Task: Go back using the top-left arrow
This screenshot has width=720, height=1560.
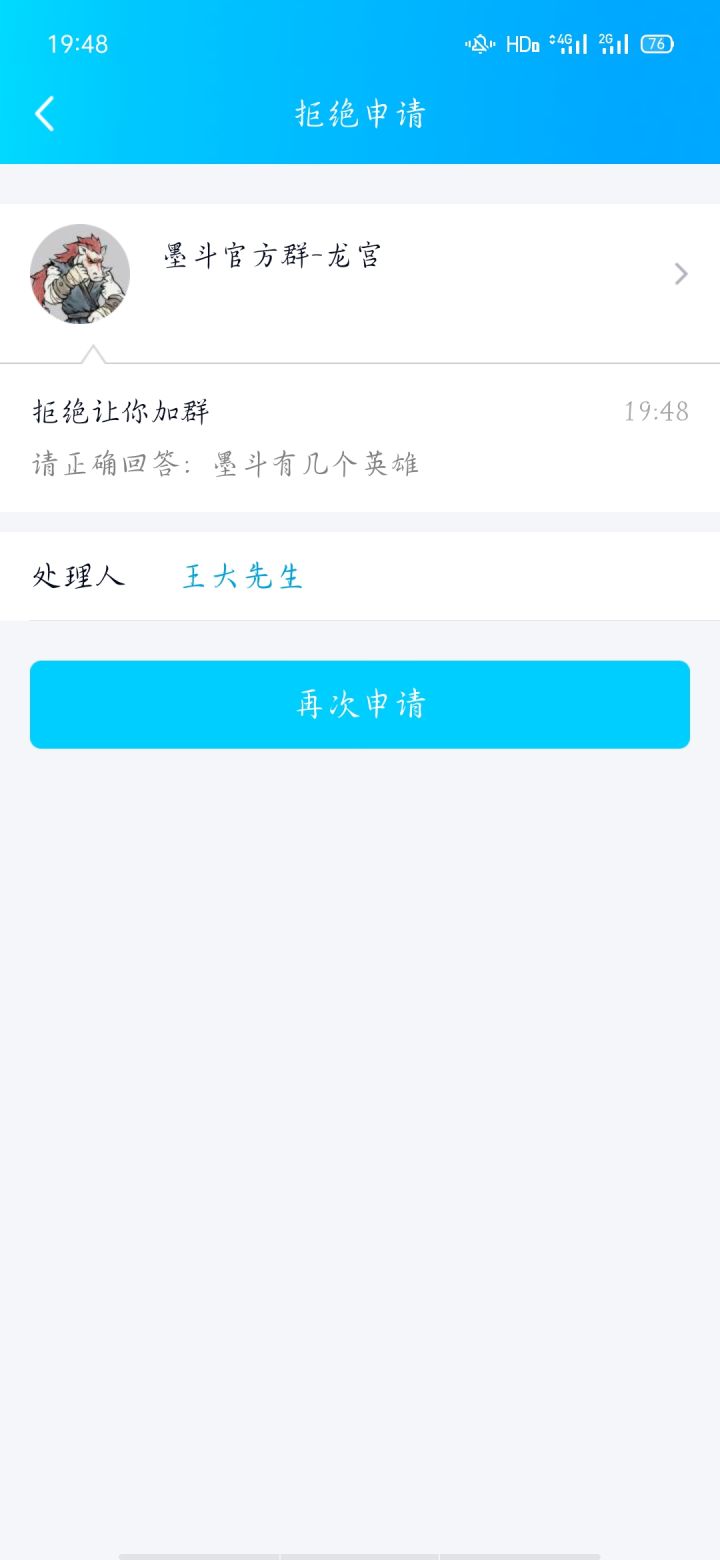Action: 44,114
